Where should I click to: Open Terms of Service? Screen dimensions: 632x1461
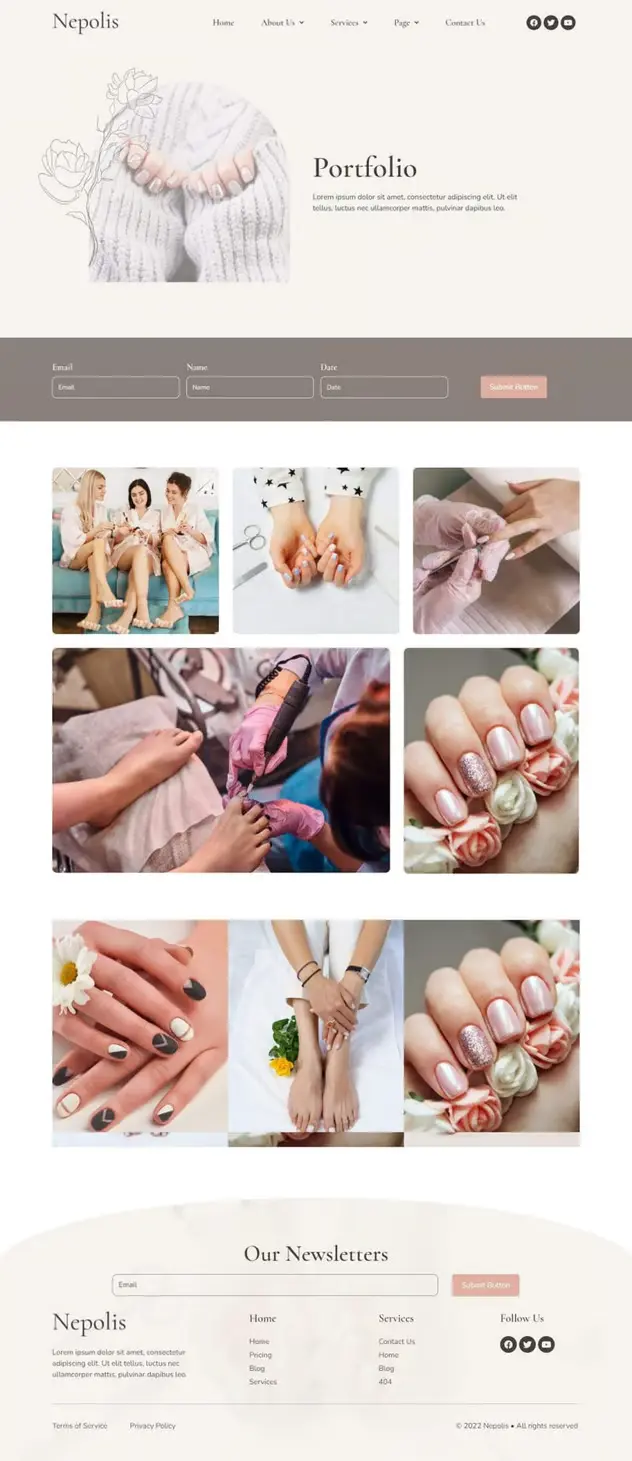pyautogui.click(x=80, y=1426)
